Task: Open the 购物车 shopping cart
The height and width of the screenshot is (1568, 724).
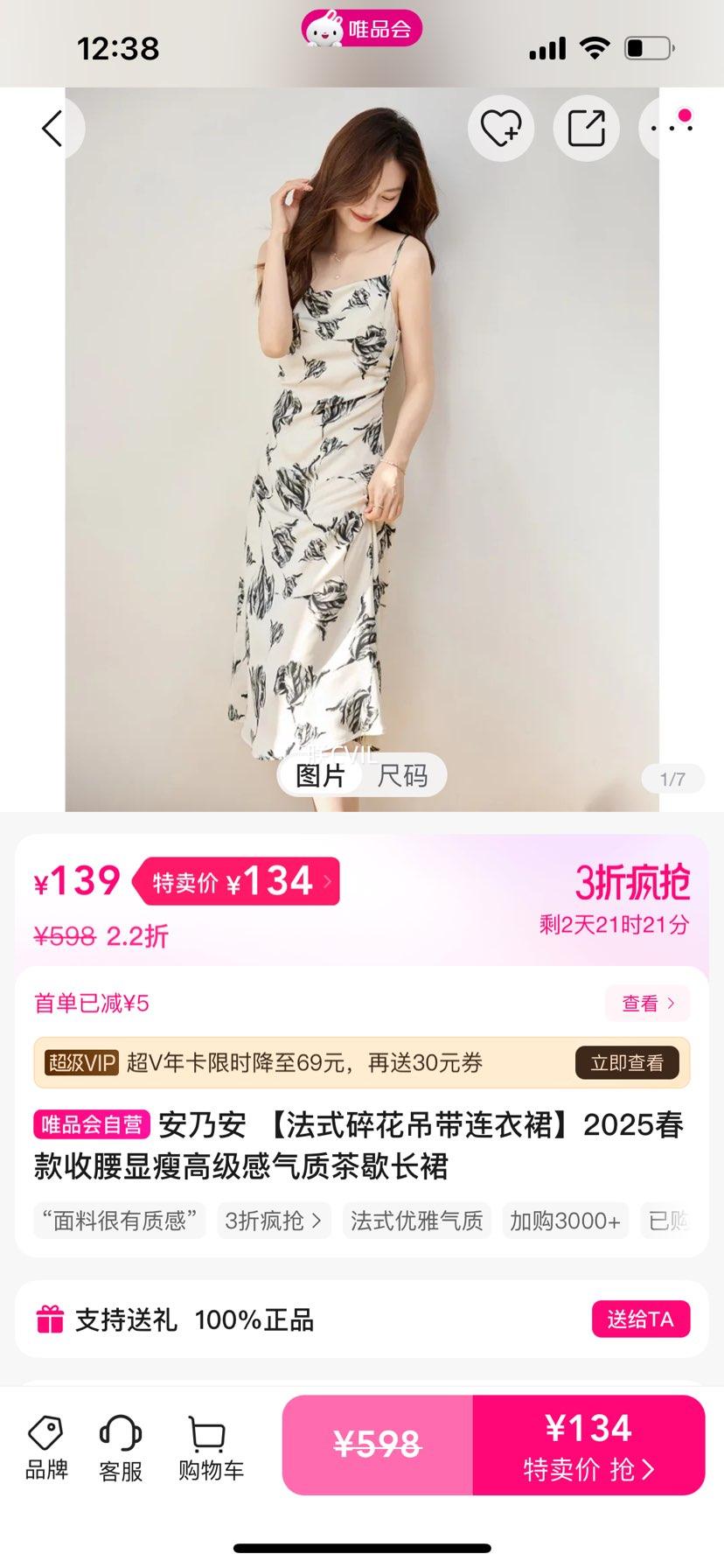Action: (211, 1449)
